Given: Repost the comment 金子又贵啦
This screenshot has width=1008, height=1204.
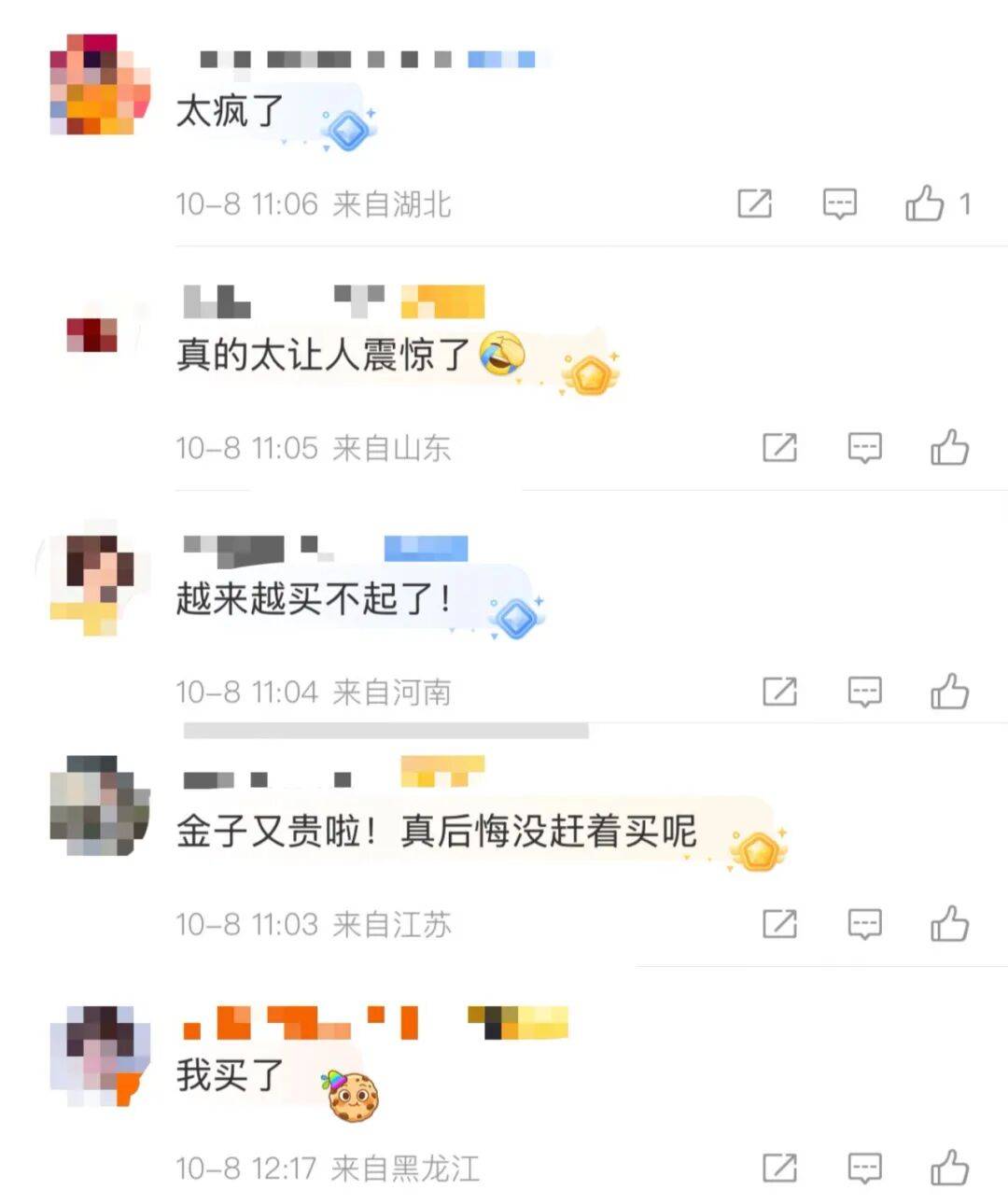Looking at the screenshot, I should 779,924.
